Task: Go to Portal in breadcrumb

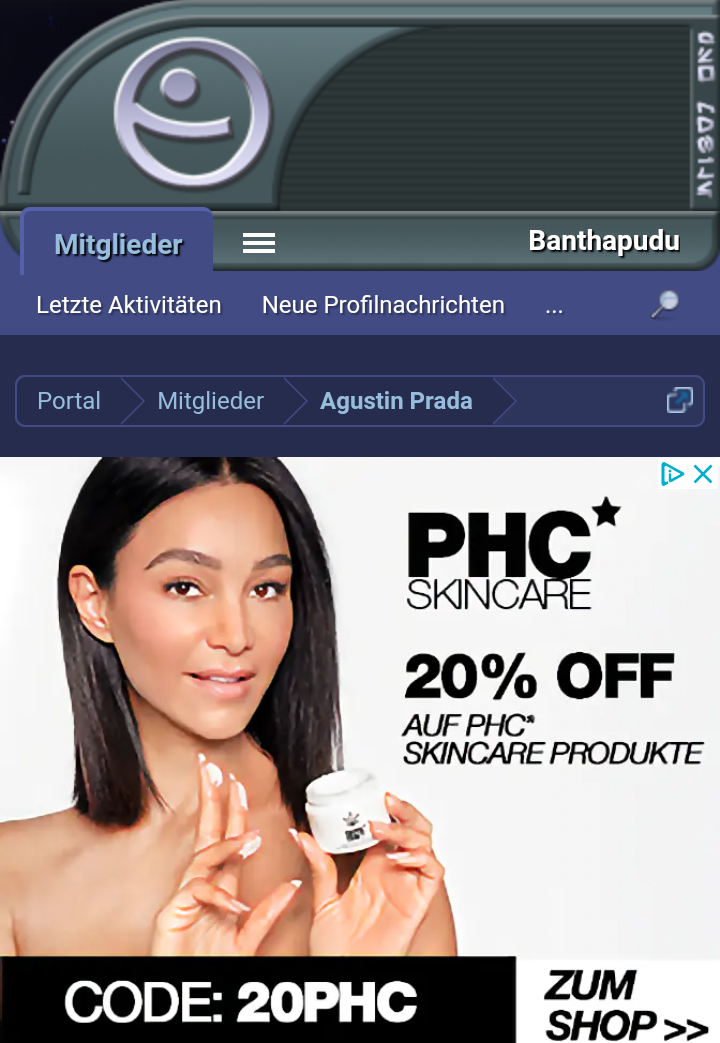Action: tap(69, 401)
